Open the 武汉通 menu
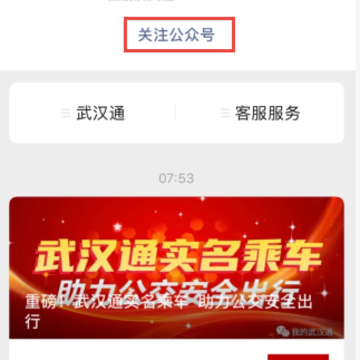Screen dimensions: 360x360 tap(93, 113)
